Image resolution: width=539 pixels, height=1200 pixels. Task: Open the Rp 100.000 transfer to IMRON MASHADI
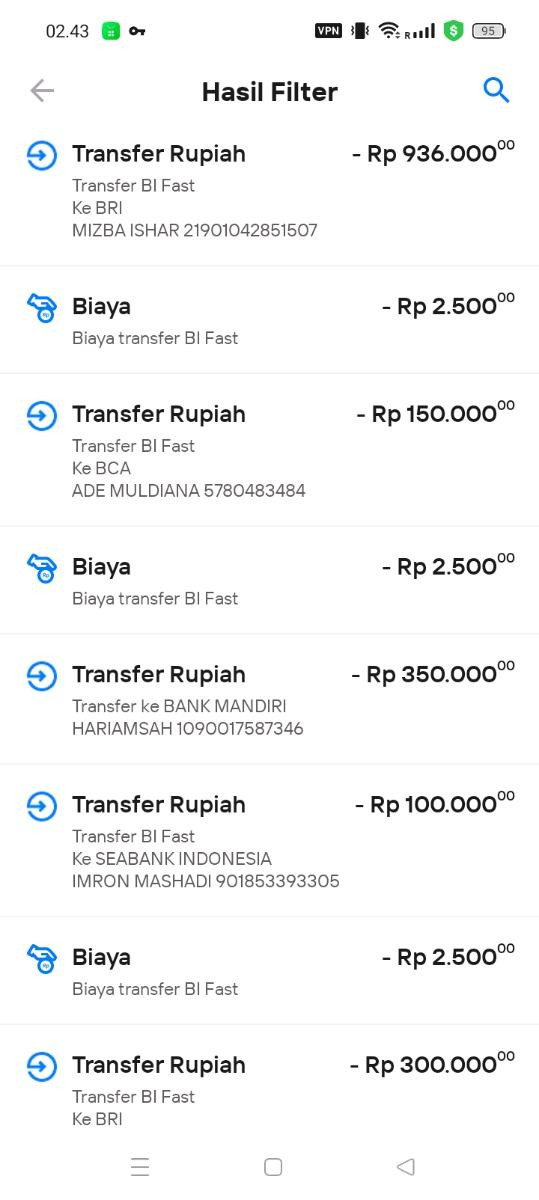tap(270, 841)
